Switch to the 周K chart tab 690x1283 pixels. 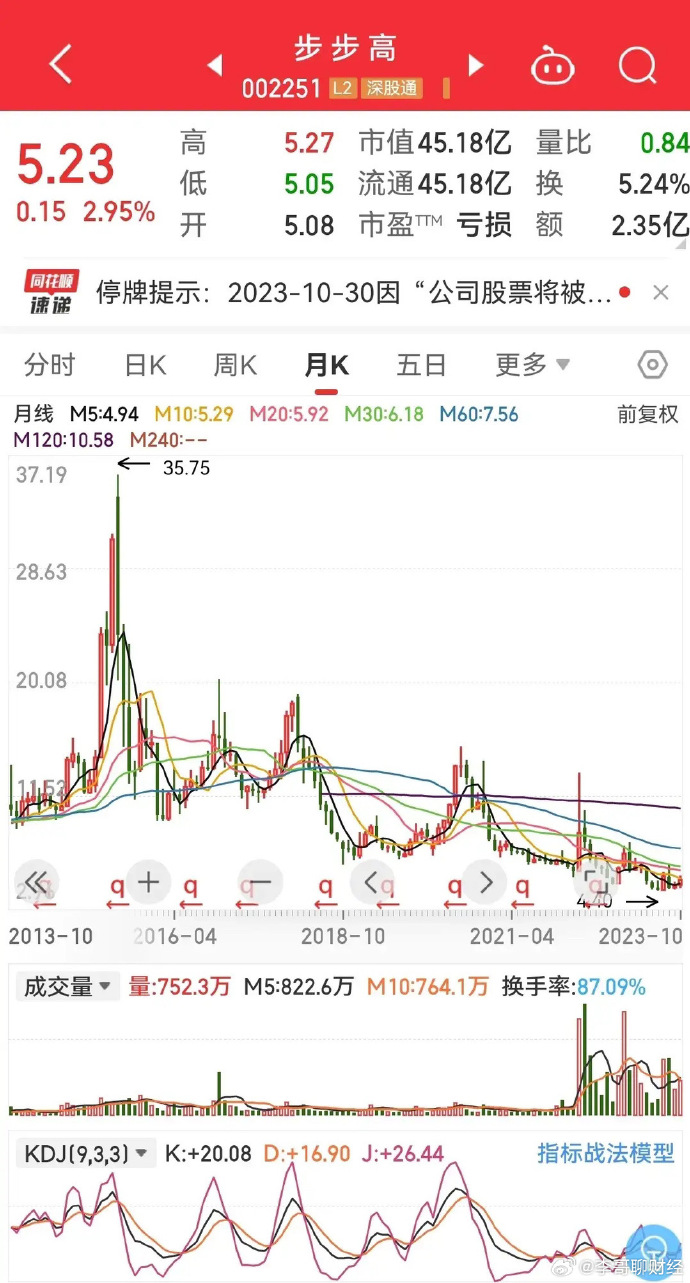235,365
